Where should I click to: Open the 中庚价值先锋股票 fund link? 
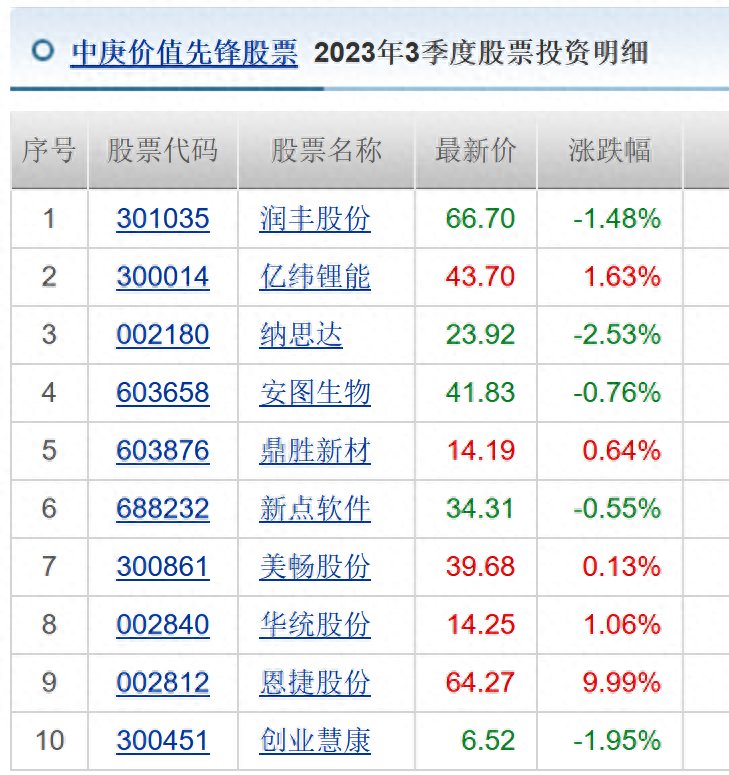183,52
